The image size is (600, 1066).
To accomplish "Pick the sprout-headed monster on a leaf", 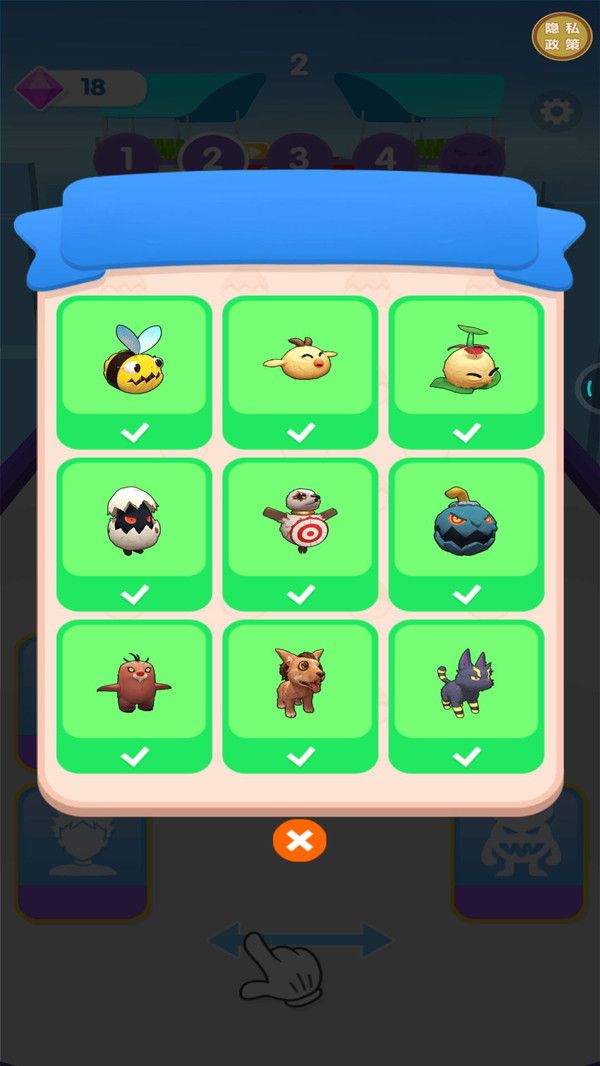I will point(466,371).
